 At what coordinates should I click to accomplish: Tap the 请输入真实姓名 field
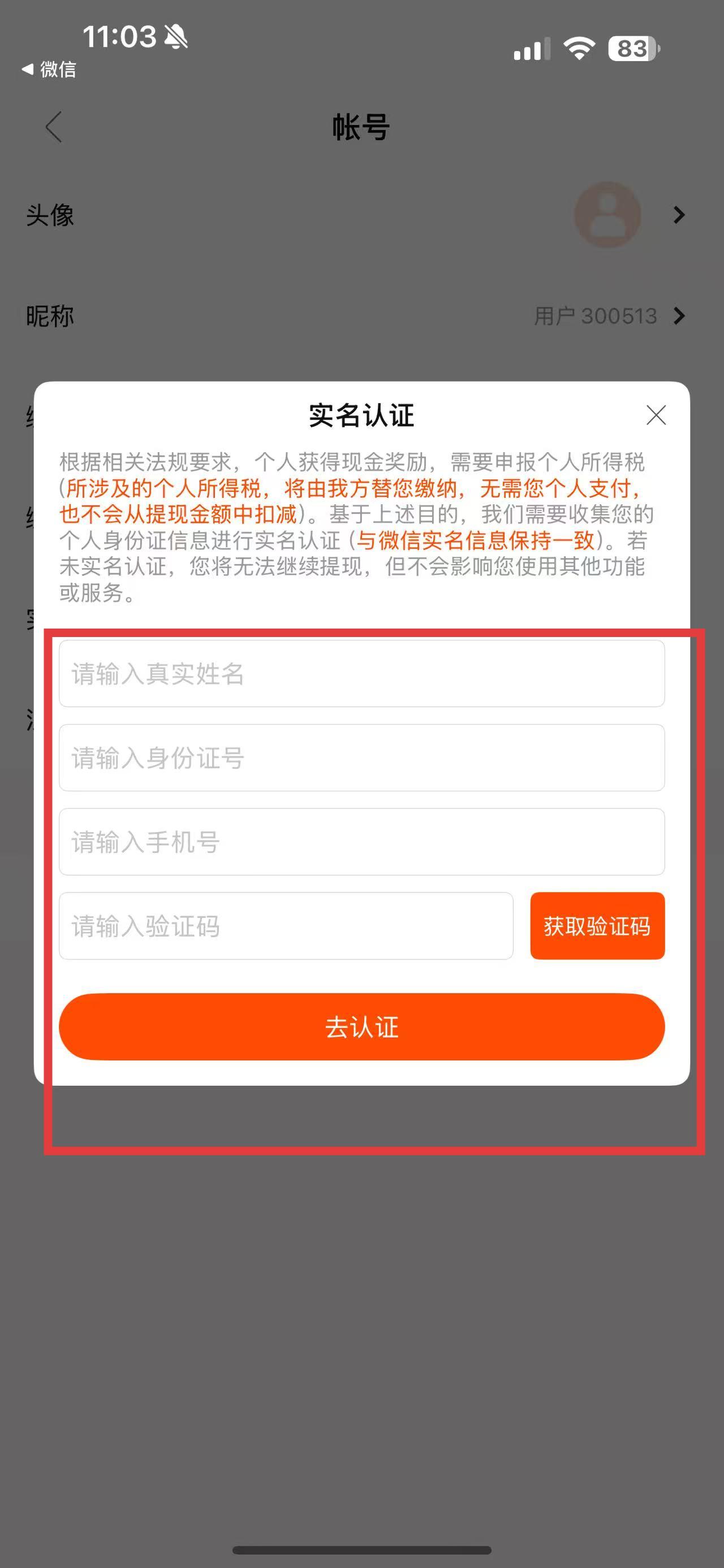click(x=361, y=673)
